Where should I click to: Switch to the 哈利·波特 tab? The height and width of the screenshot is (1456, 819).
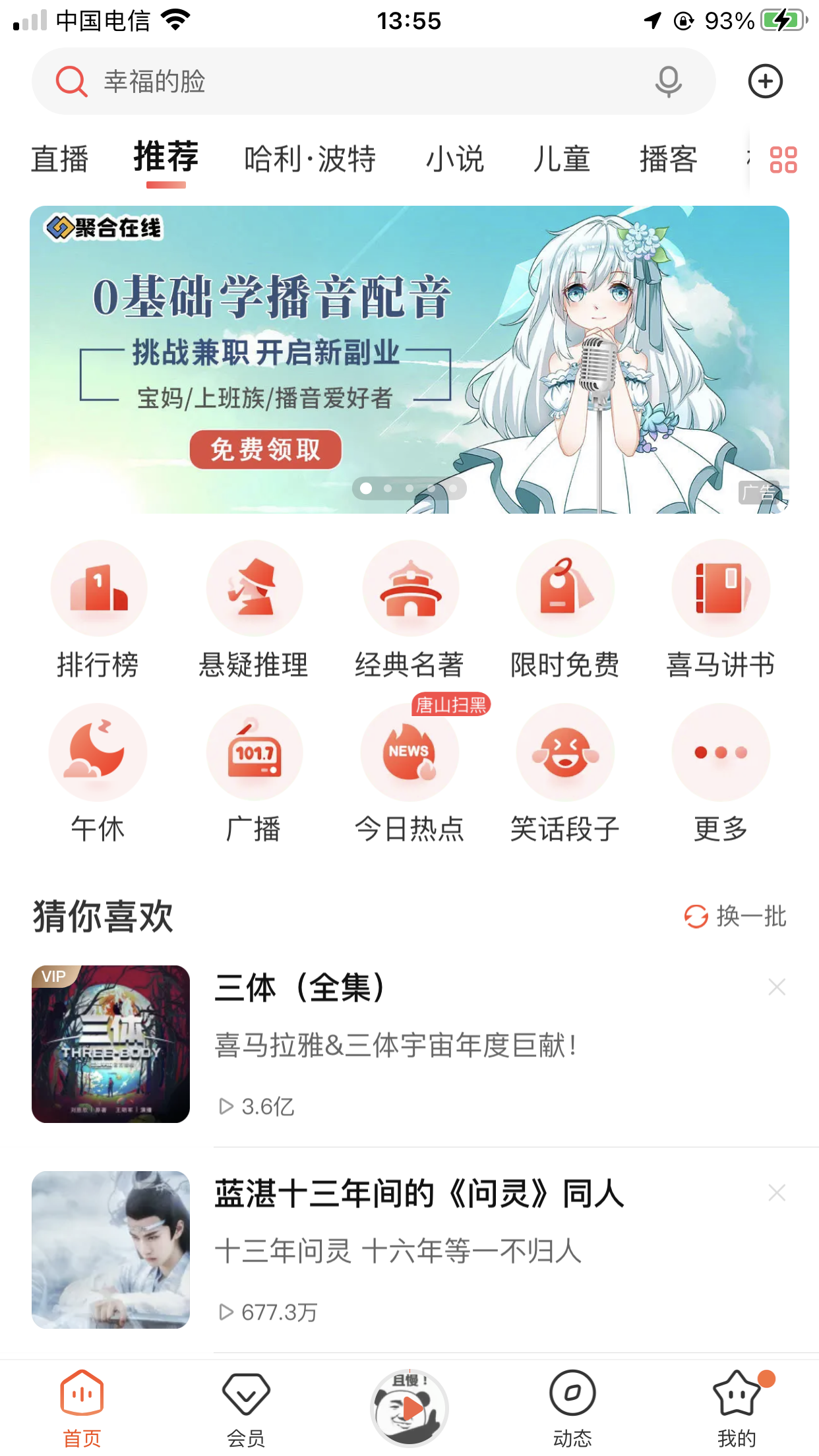coord(310,160)
